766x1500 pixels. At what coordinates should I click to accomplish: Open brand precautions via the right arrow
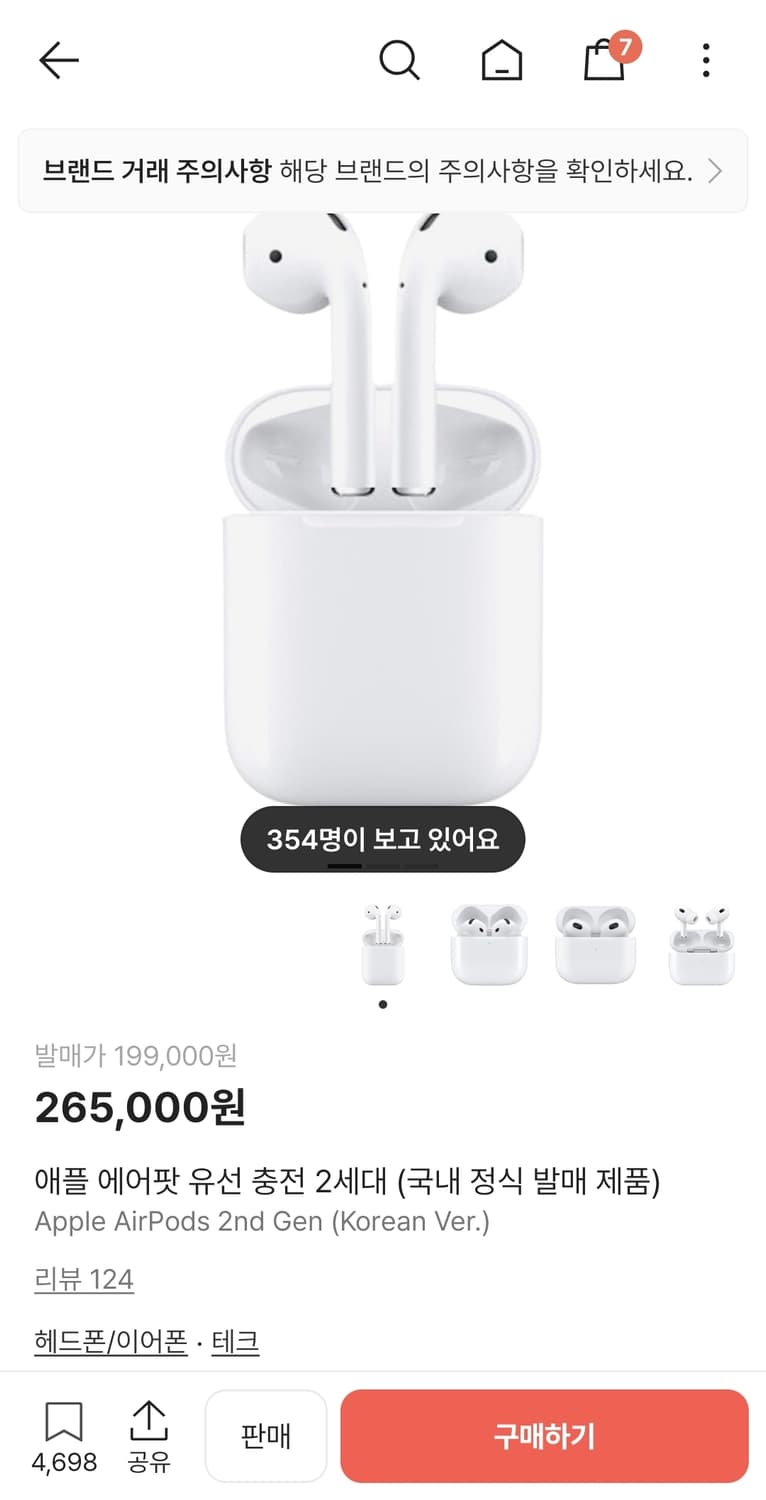716,171
